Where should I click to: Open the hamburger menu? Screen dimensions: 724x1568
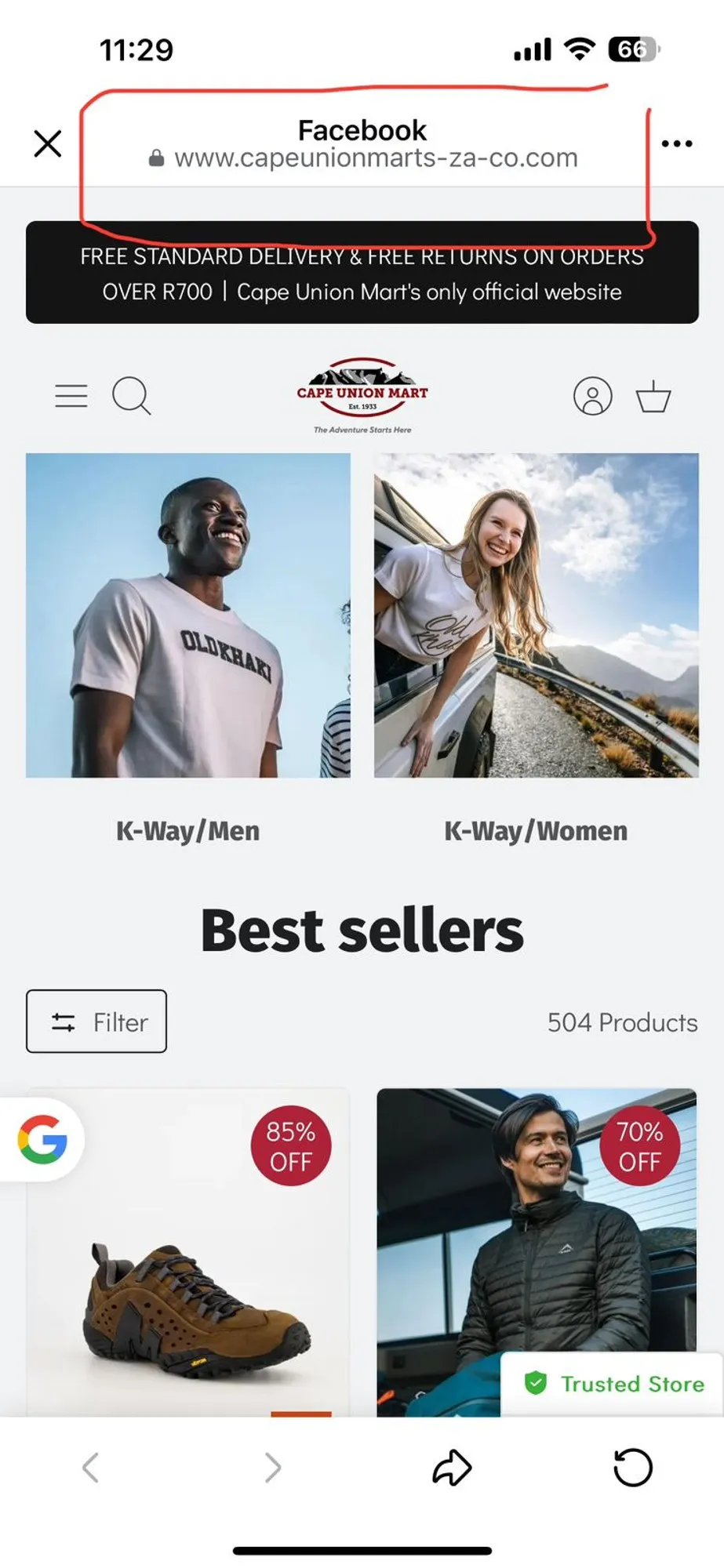(x=71, y=396)
